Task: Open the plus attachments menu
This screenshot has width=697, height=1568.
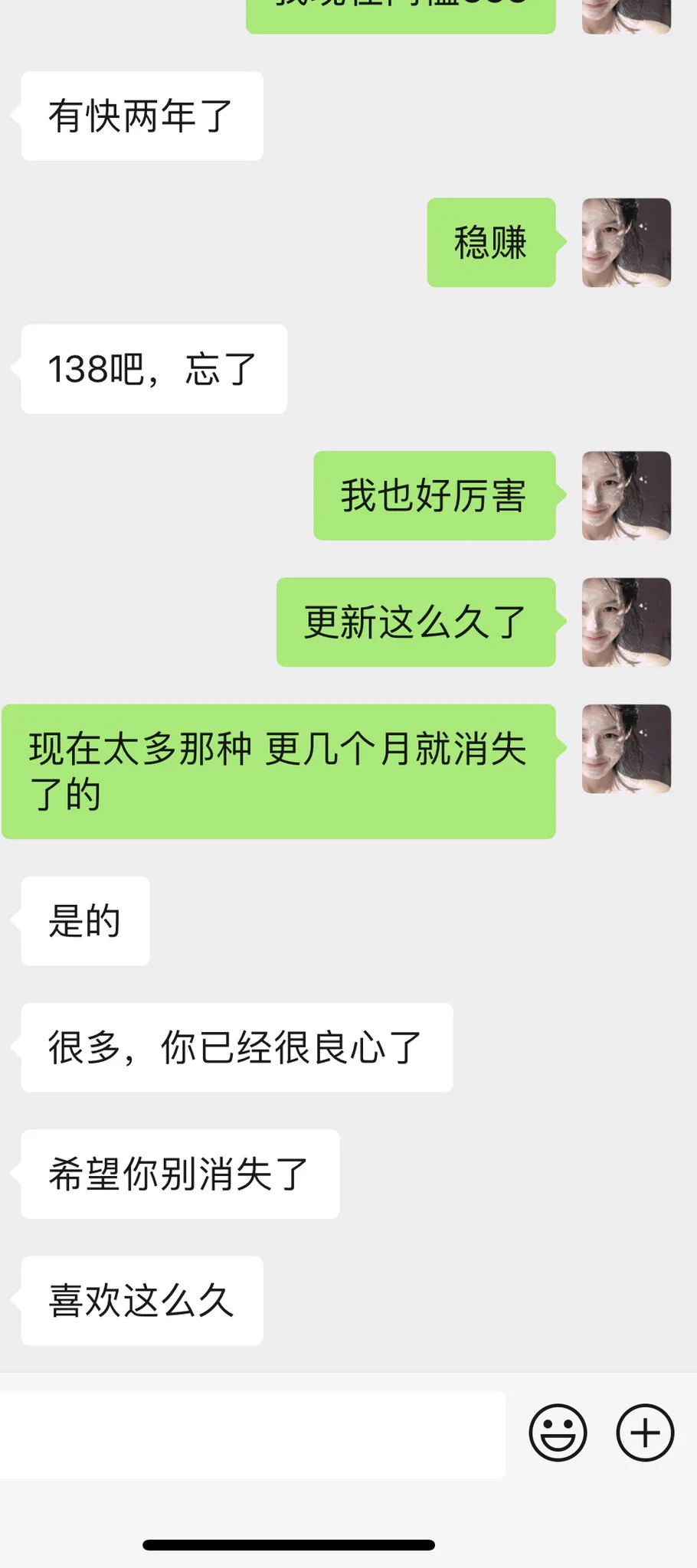Action: 645,1432
